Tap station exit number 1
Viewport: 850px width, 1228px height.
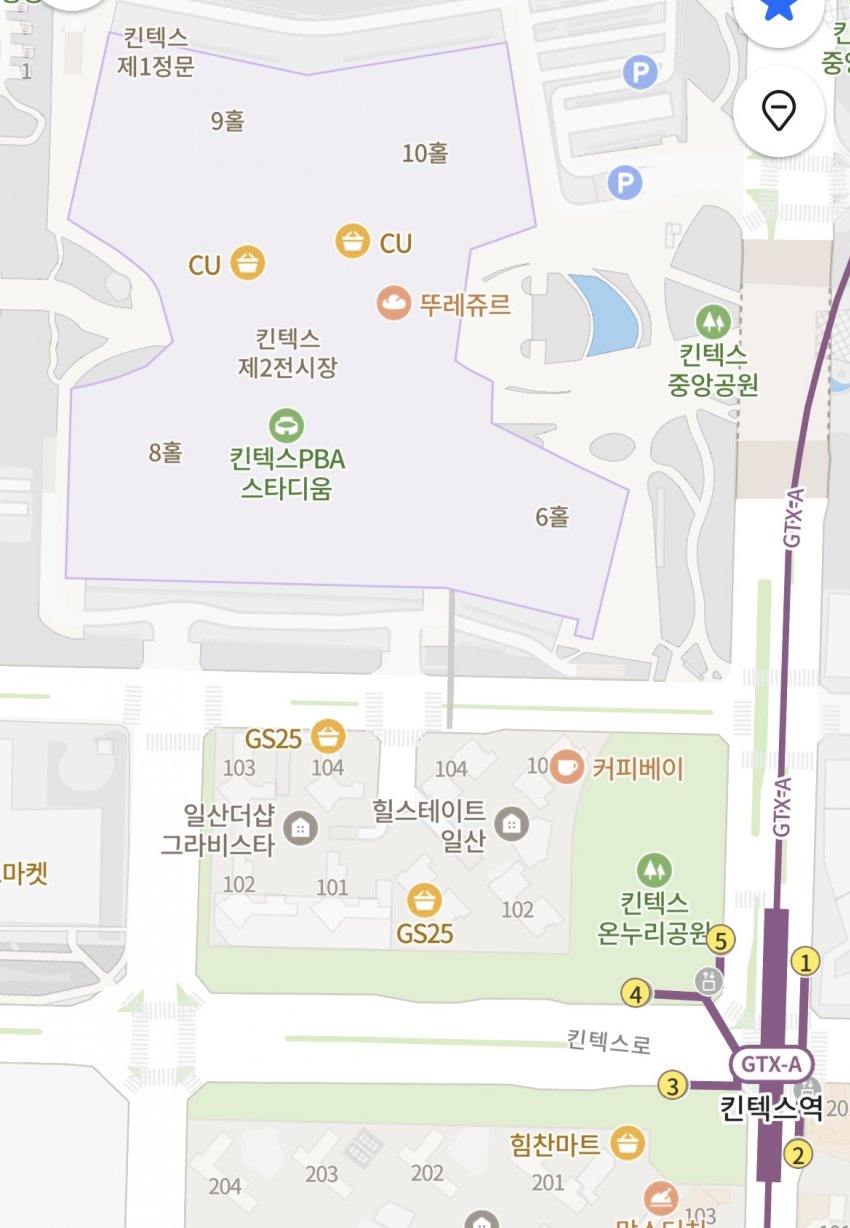[805, 962]
